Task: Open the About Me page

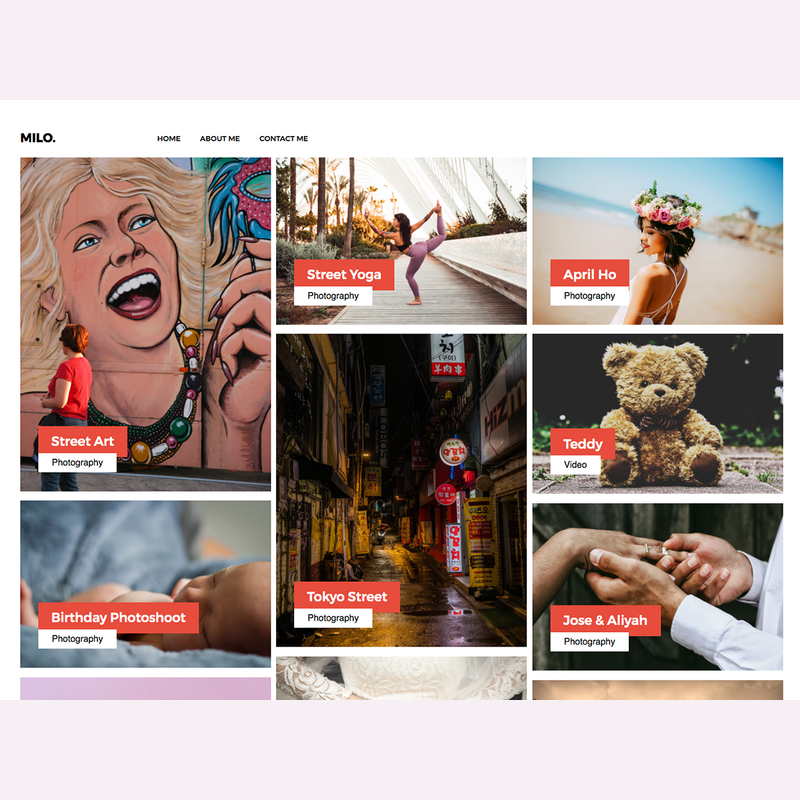Action: coord(219,139)
